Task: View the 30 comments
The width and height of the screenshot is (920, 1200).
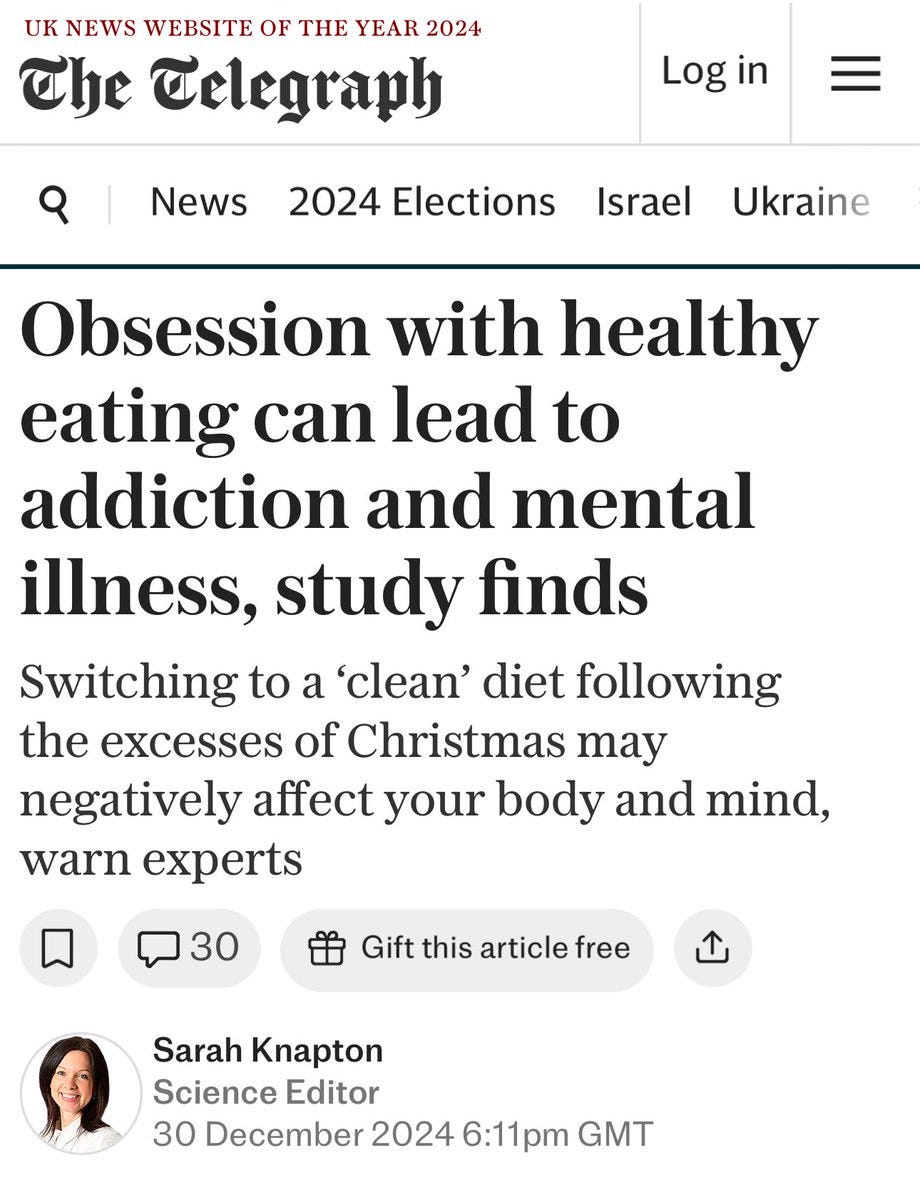Action: point(189,947)
